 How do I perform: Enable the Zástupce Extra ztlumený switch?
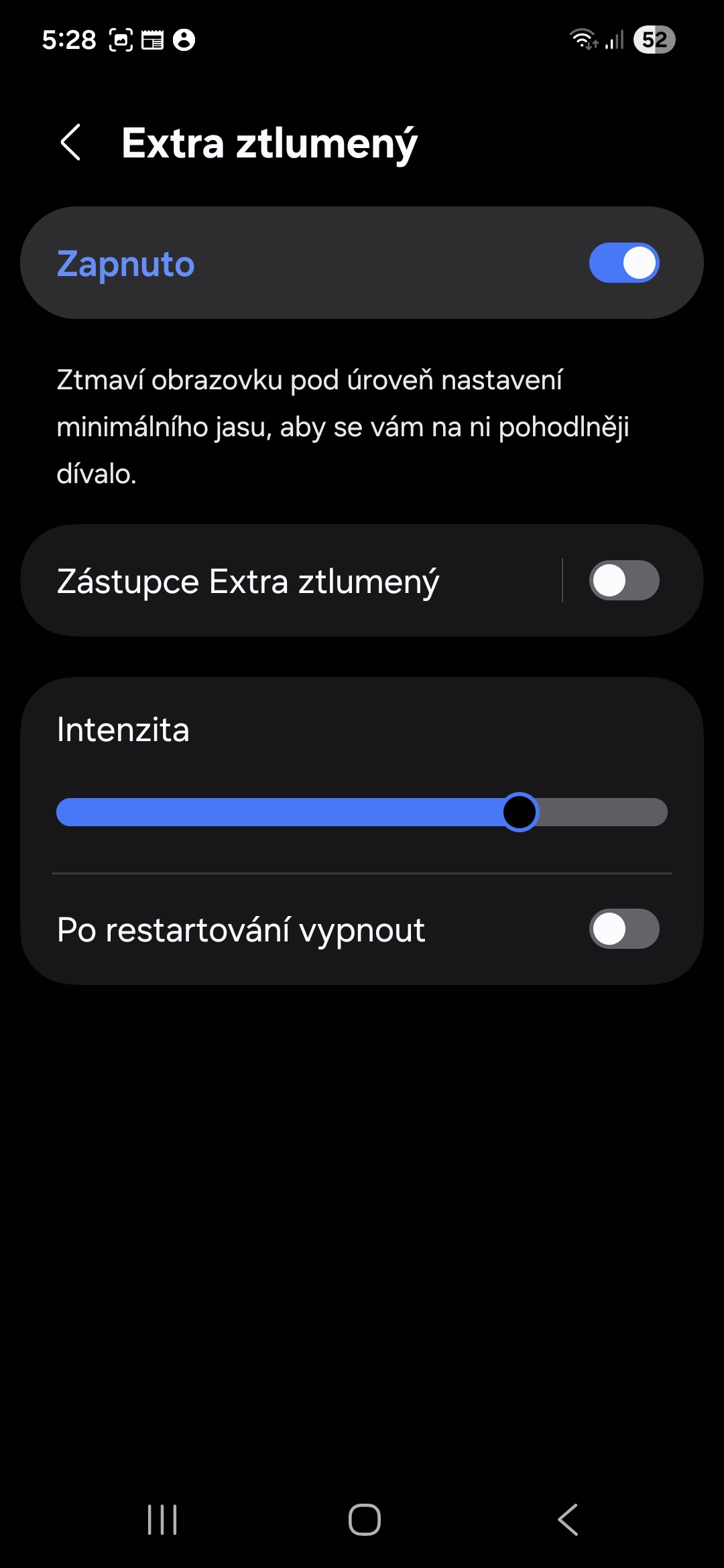click(x=623, y=581)
